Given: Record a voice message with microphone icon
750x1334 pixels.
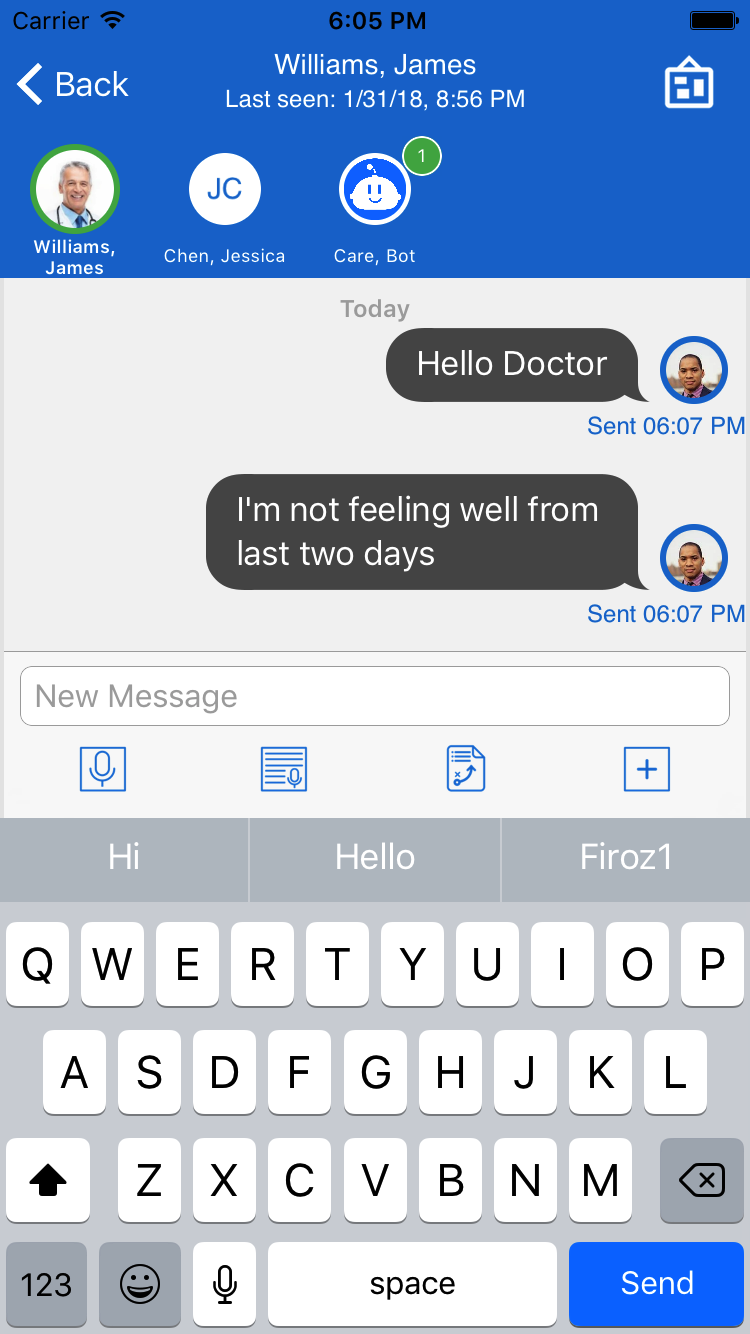Looking at the screenshot, I should (x=103, y=769).
